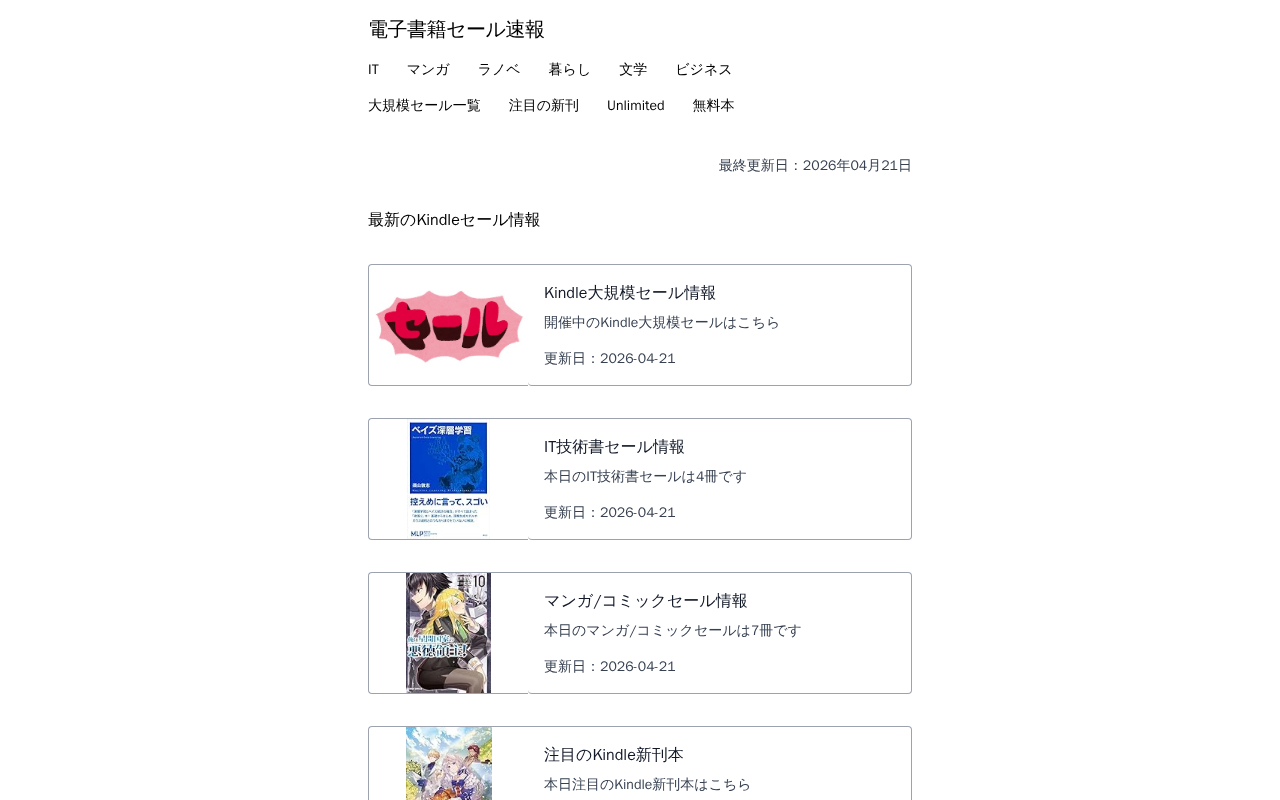
Task: Go to 無料本 page
Action: pos(713,106)
